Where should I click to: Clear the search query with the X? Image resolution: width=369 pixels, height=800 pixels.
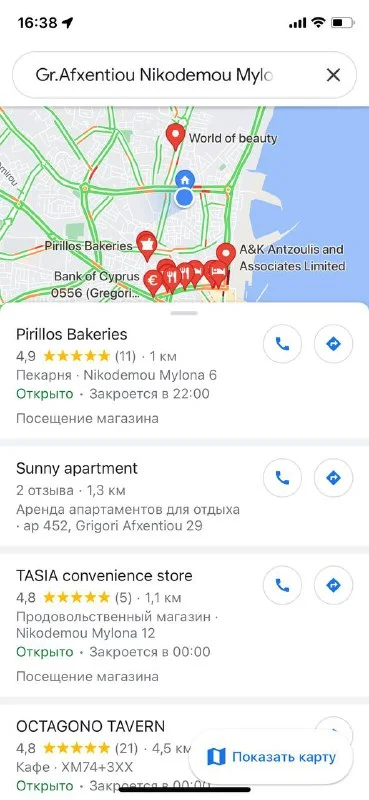[333, 76]
